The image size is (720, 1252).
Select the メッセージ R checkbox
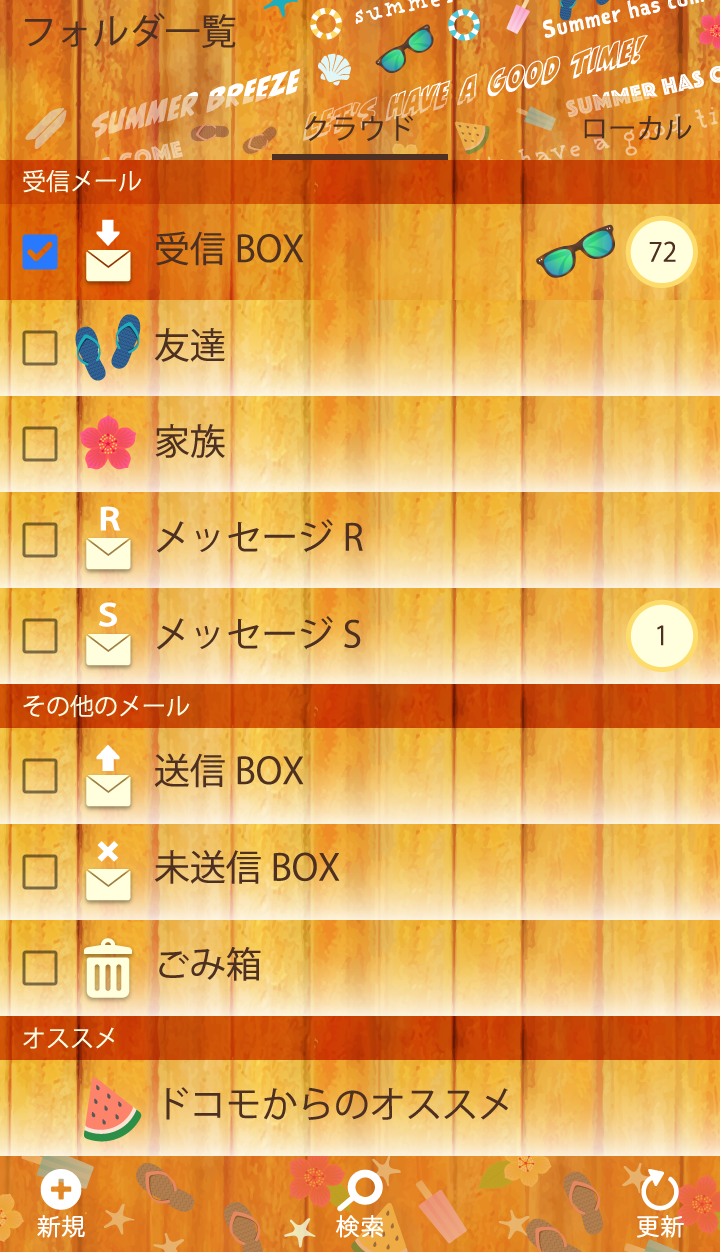coord(40,540)
